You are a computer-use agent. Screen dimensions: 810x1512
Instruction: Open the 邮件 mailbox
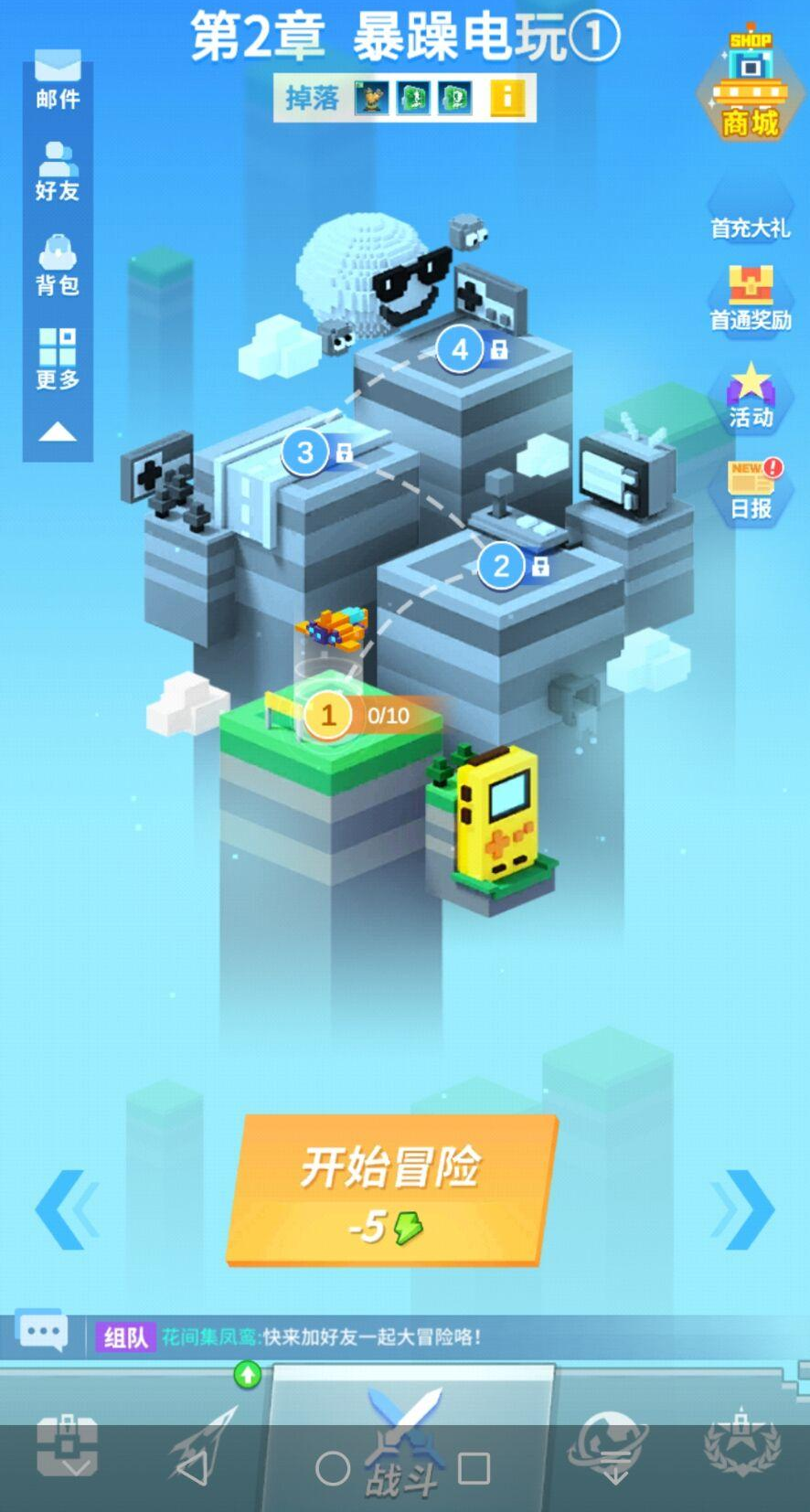[58, 80]
